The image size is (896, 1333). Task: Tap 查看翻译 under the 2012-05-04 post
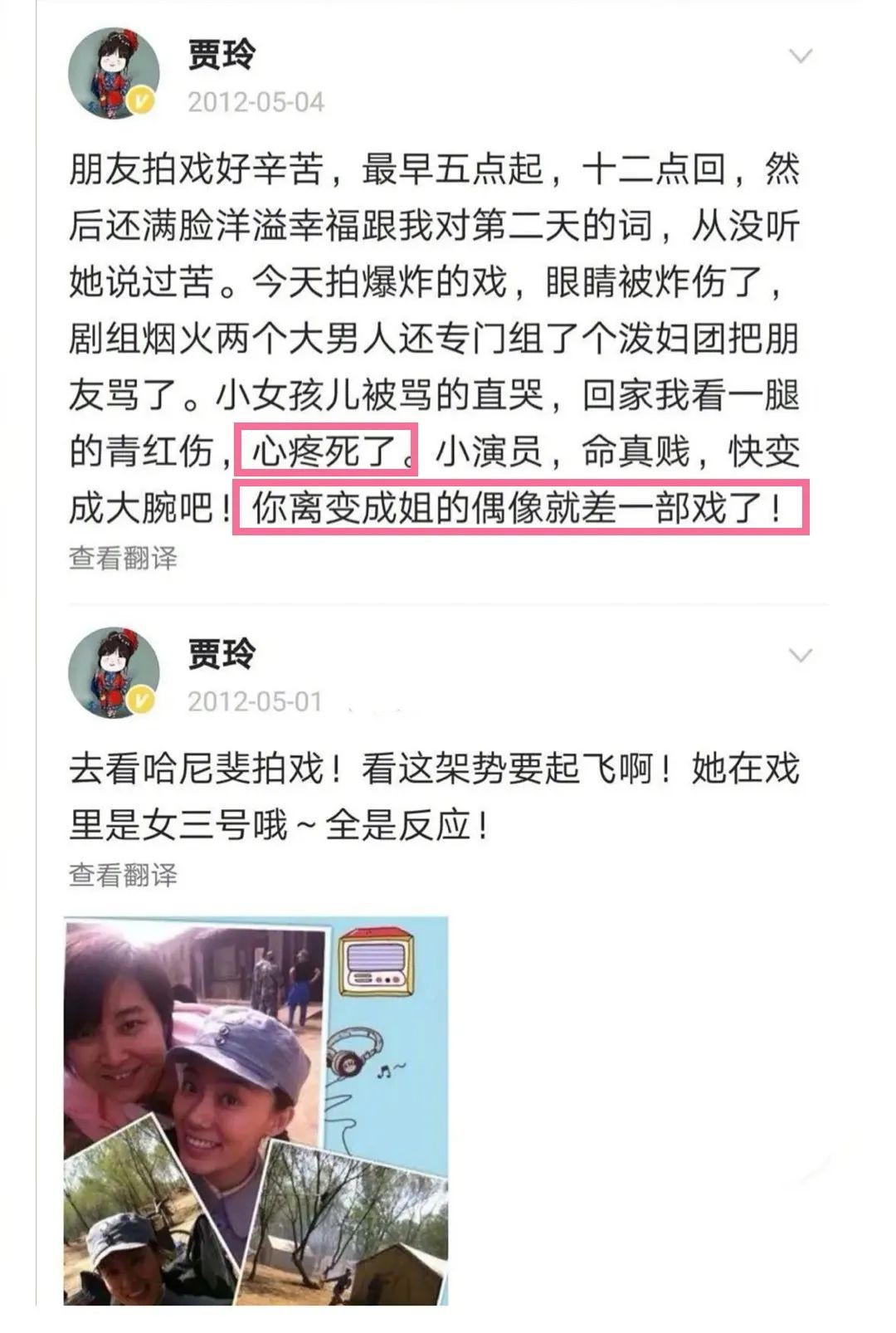[x=123, y=558]
